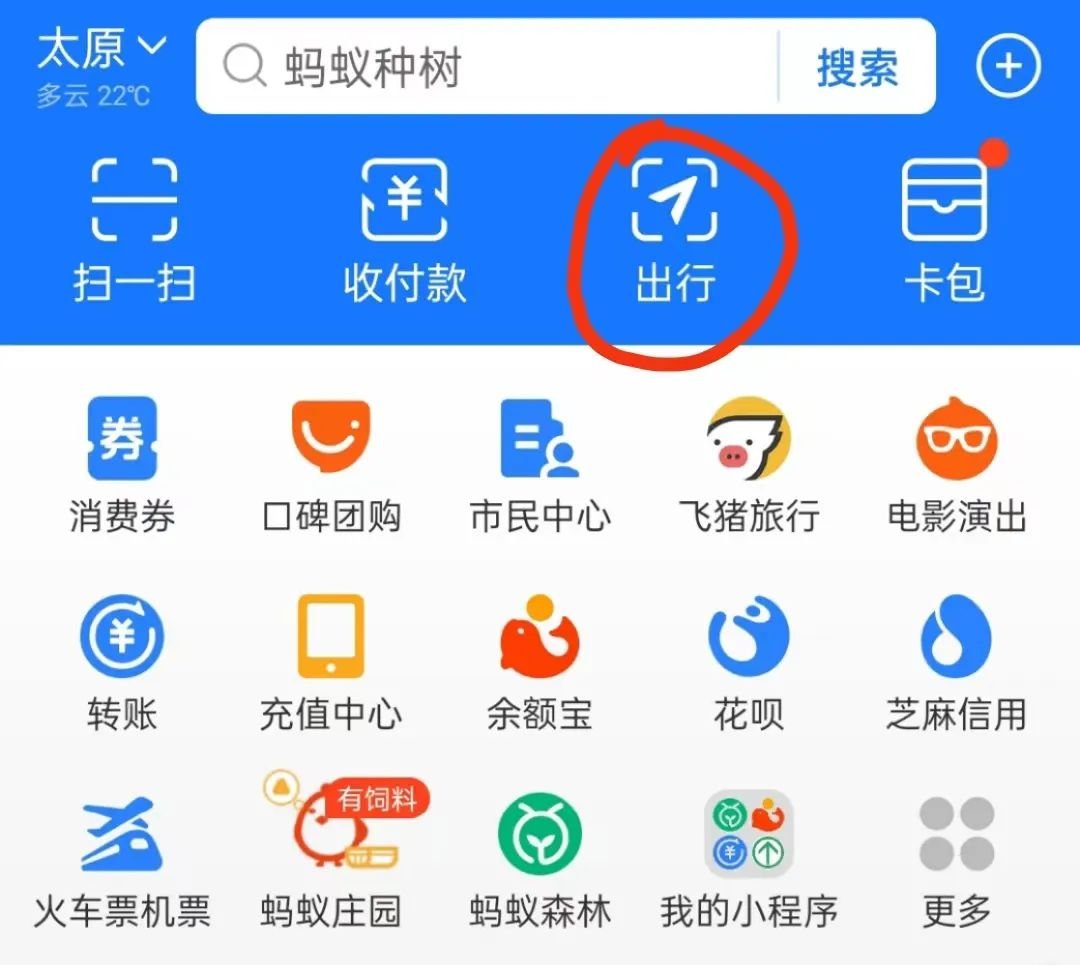Open 扫一扫 scanner
This screenshot has height=965, width=1080.
click(x=134, y=228)
